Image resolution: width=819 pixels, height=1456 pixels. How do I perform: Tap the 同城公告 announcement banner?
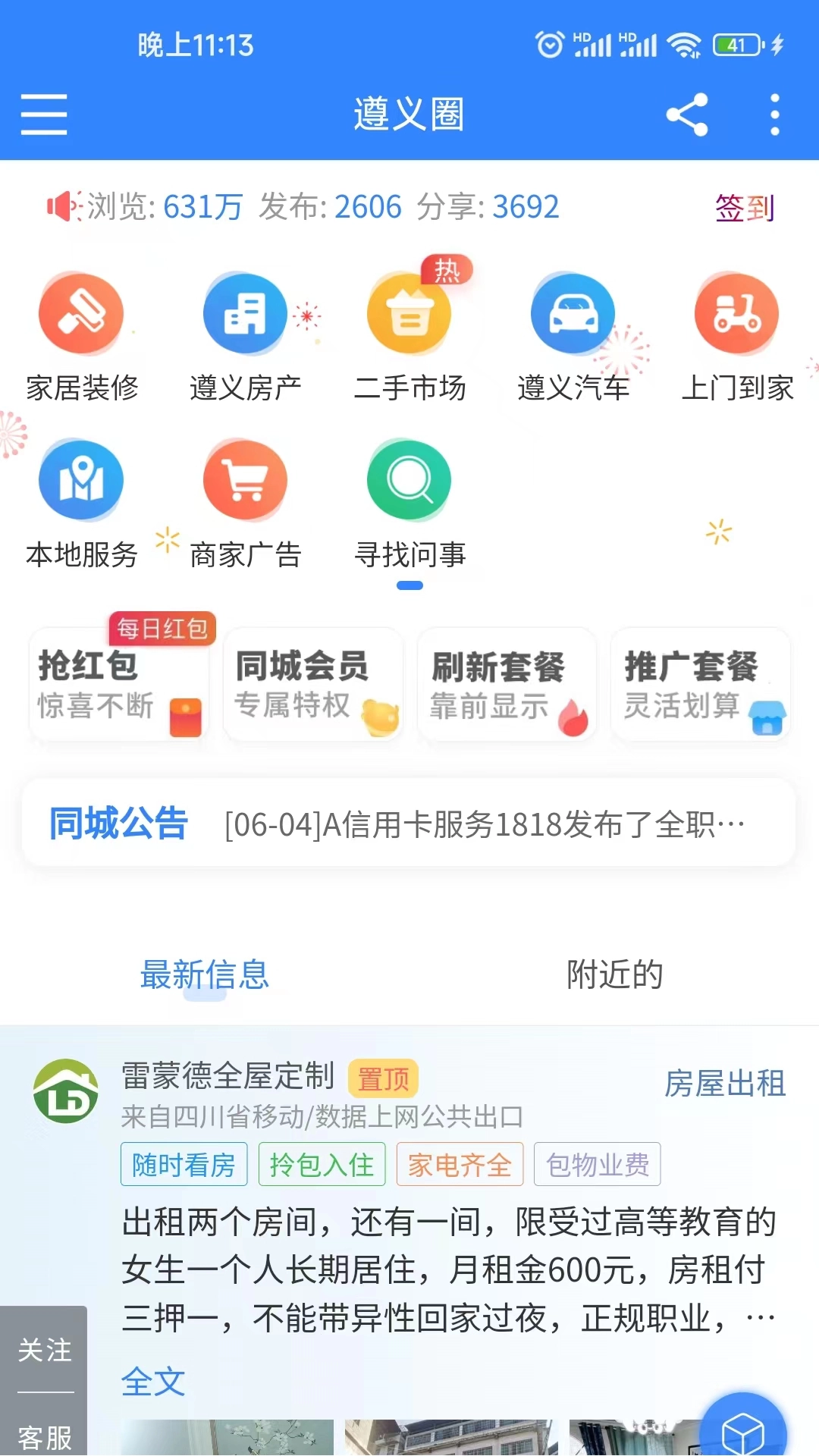click(x=409, y=825)
